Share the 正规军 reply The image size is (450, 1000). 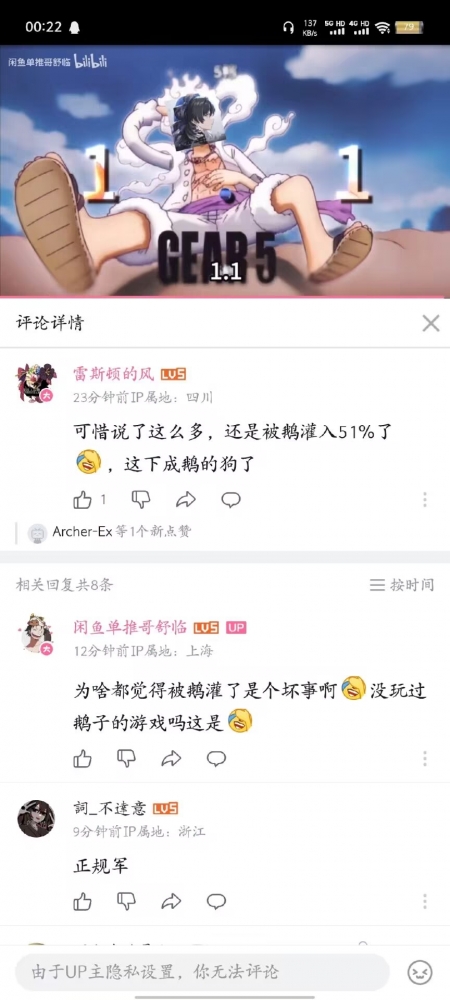171,901
